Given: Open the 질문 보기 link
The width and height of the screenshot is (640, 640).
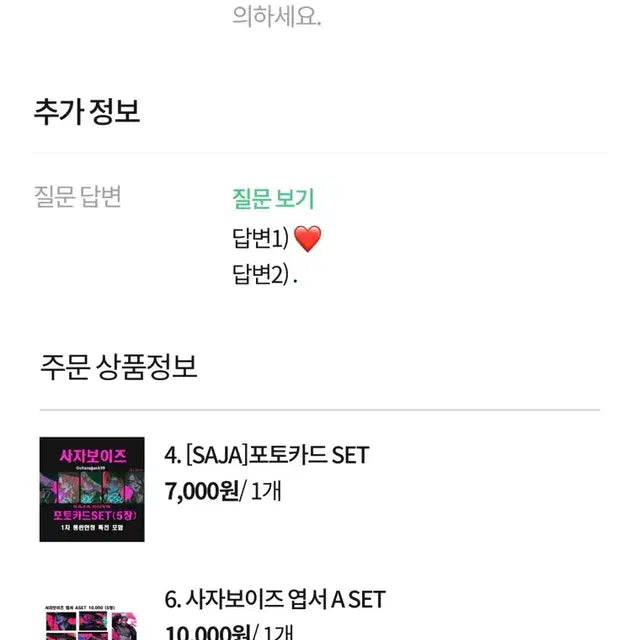Looking at the screenshot, I should pyautogui.click(x=273, y=198).
